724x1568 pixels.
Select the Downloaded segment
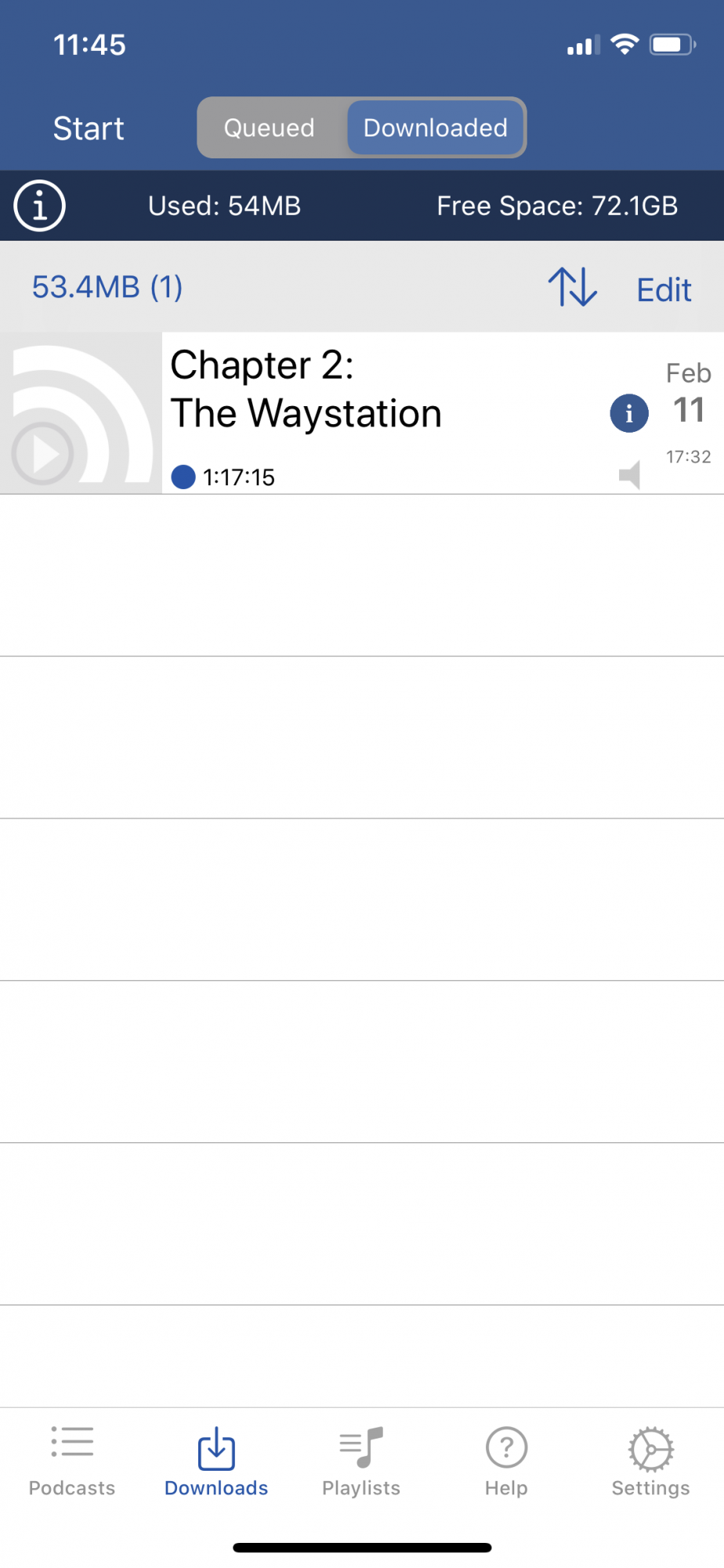(x=436, y=128)
